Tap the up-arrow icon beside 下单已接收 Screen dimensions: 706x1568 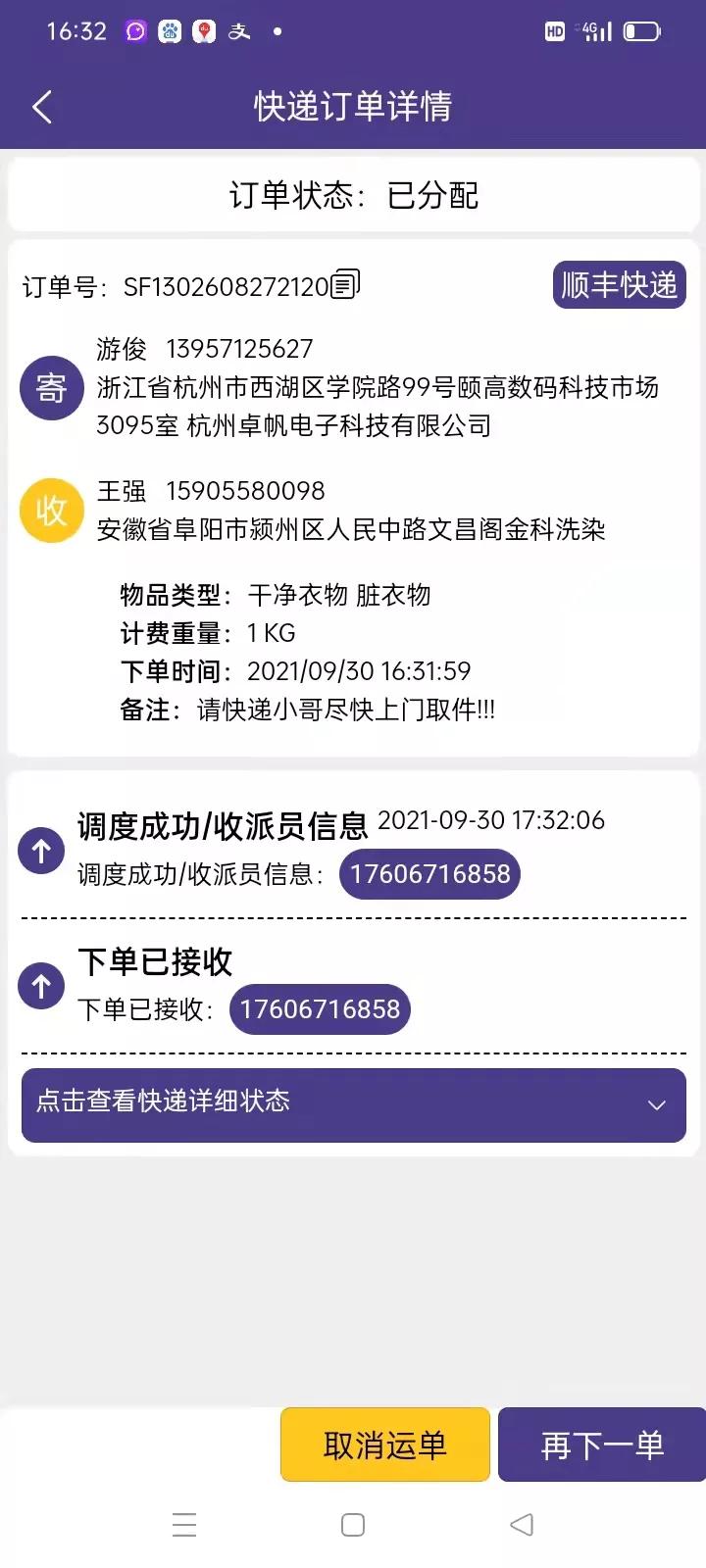click(x=41, y=986)
